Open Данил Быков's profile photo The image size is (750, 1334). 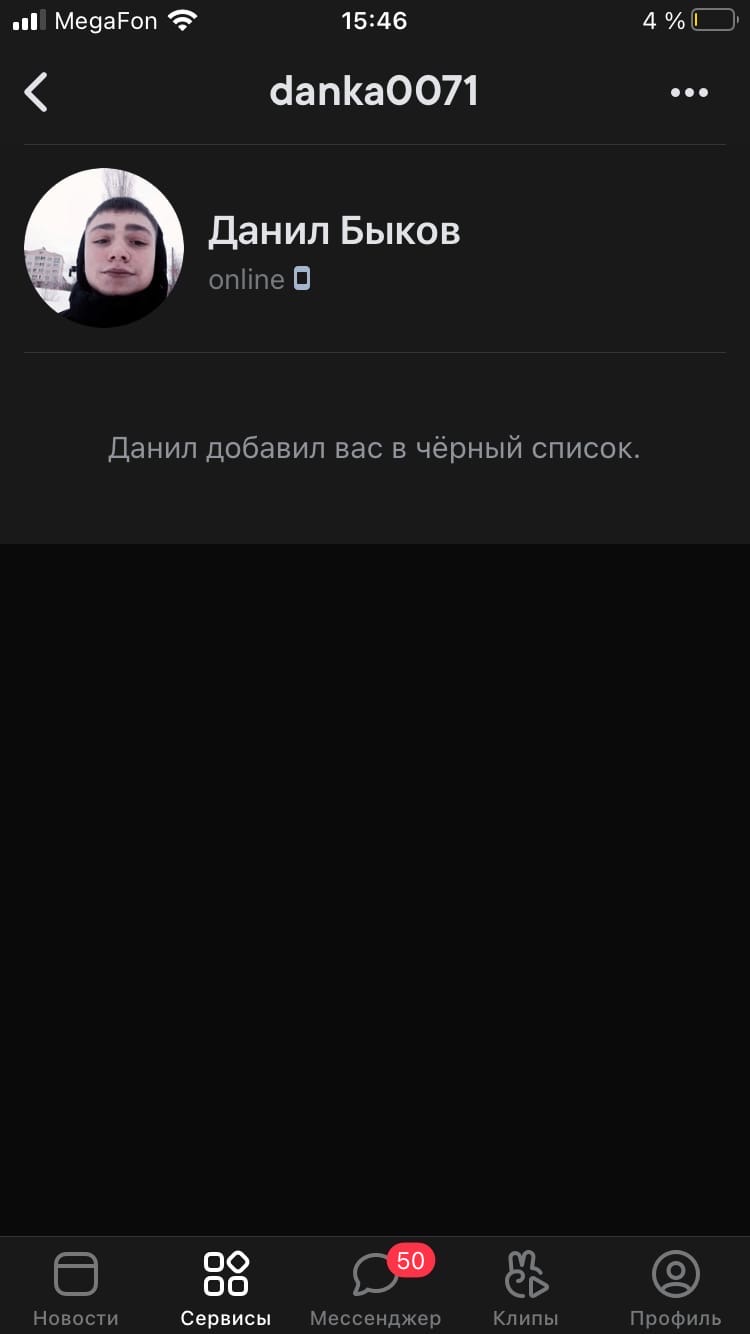(104, 248)
